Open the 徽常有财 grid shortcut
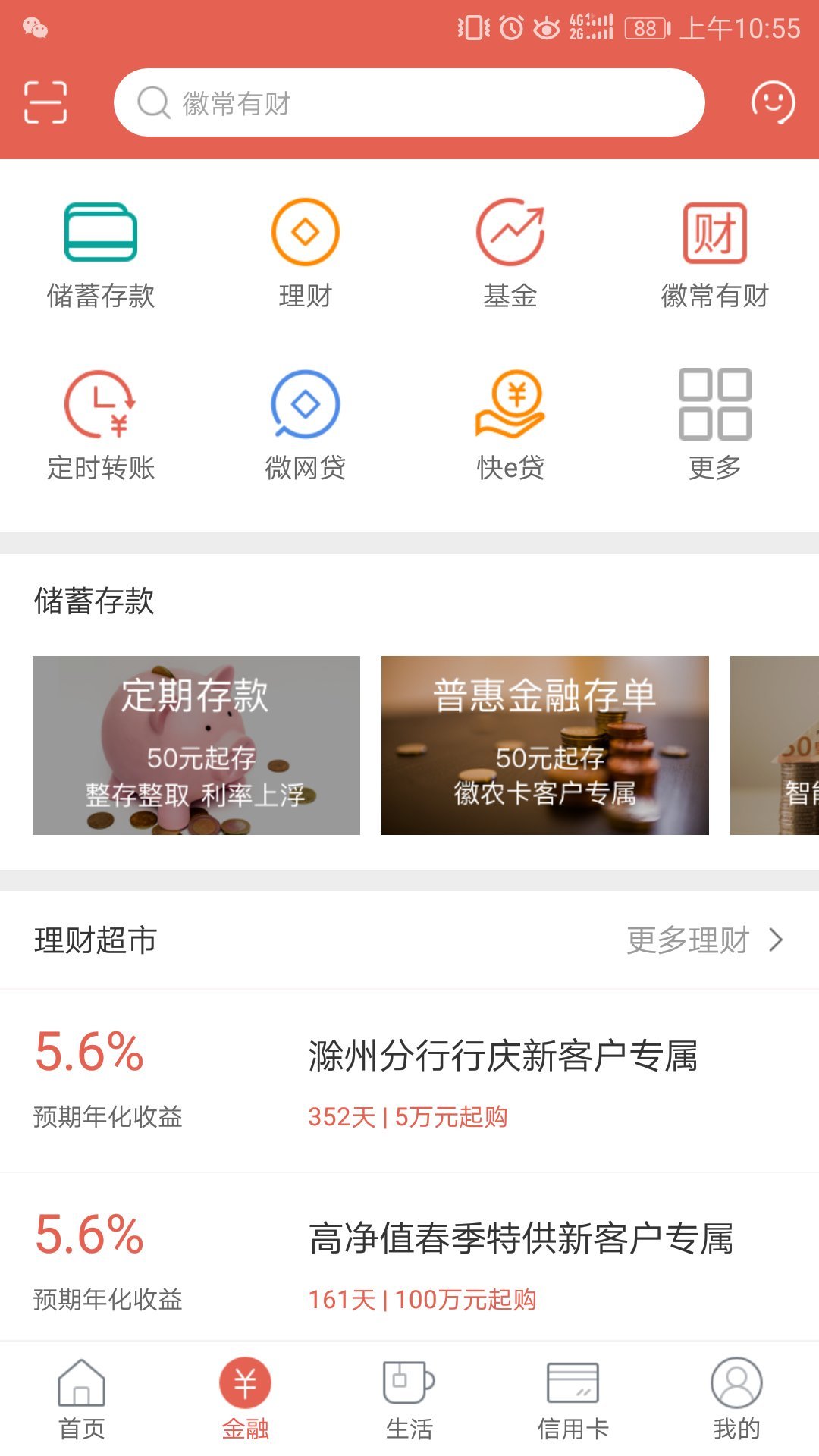 point(715,255)
